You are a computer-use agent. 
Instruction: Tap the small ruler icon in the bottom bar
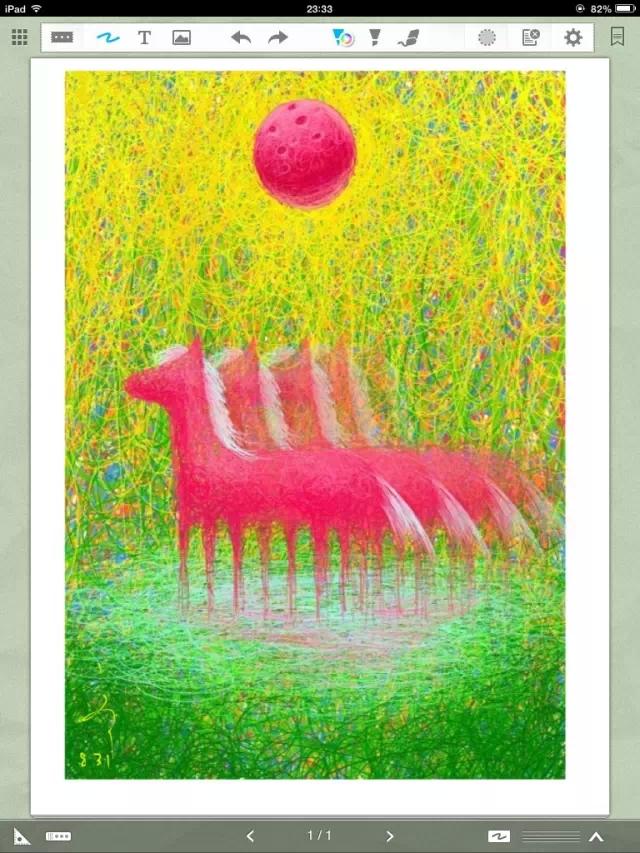(x=58, y=836)
